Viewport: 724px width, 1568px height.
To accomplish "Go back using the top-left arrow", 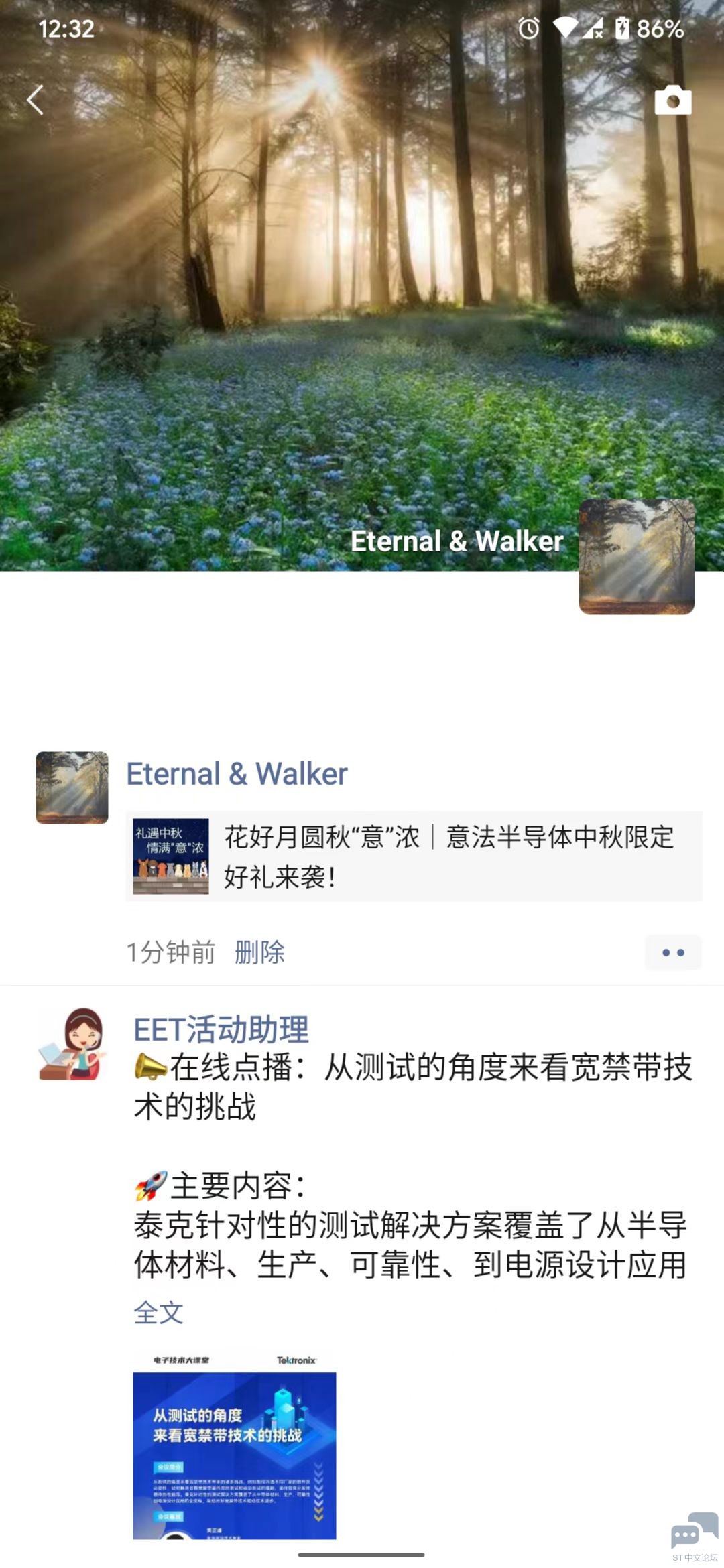I will [35, 100].
